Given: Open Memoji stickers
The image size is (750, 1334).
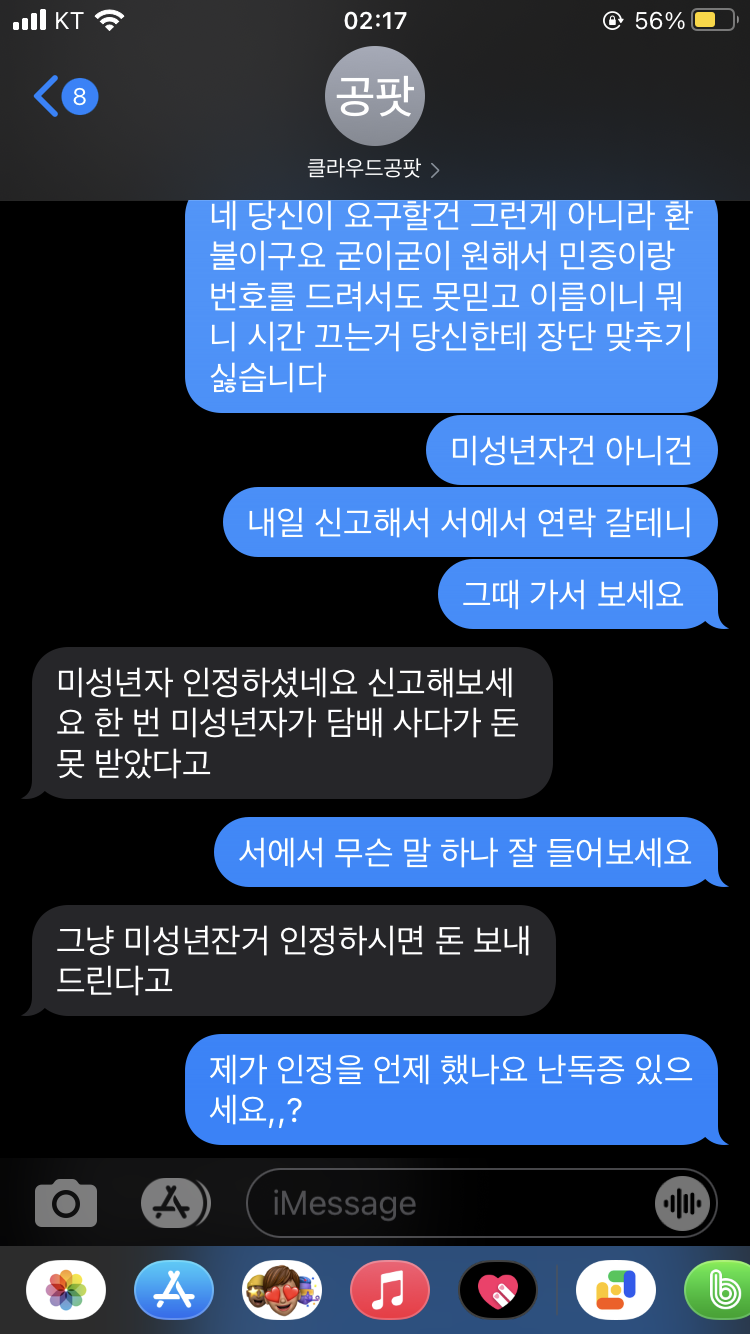Looking at the screenshot, I should click(x=282, y=1290).
